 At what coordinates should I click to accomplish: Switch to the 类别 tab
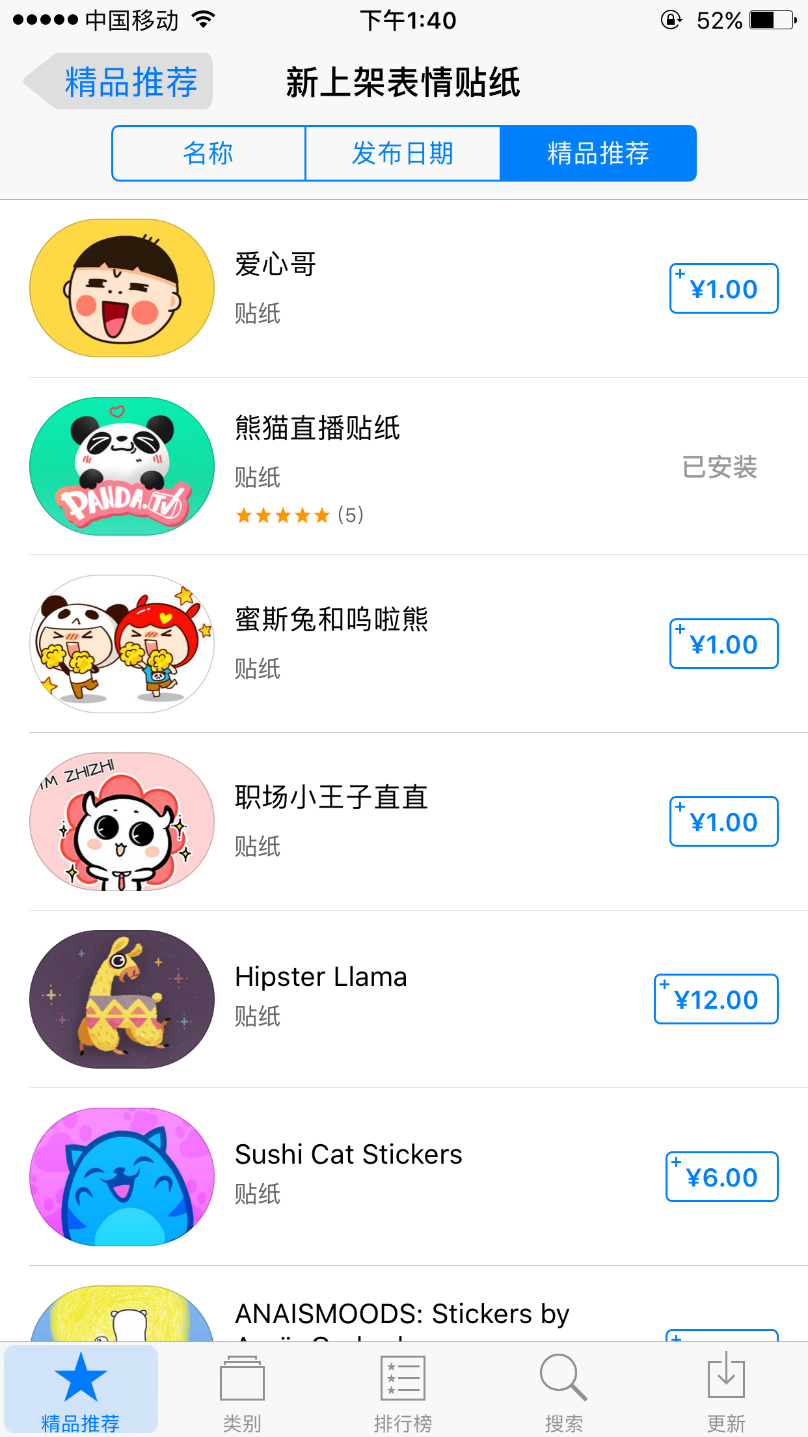242,1392
